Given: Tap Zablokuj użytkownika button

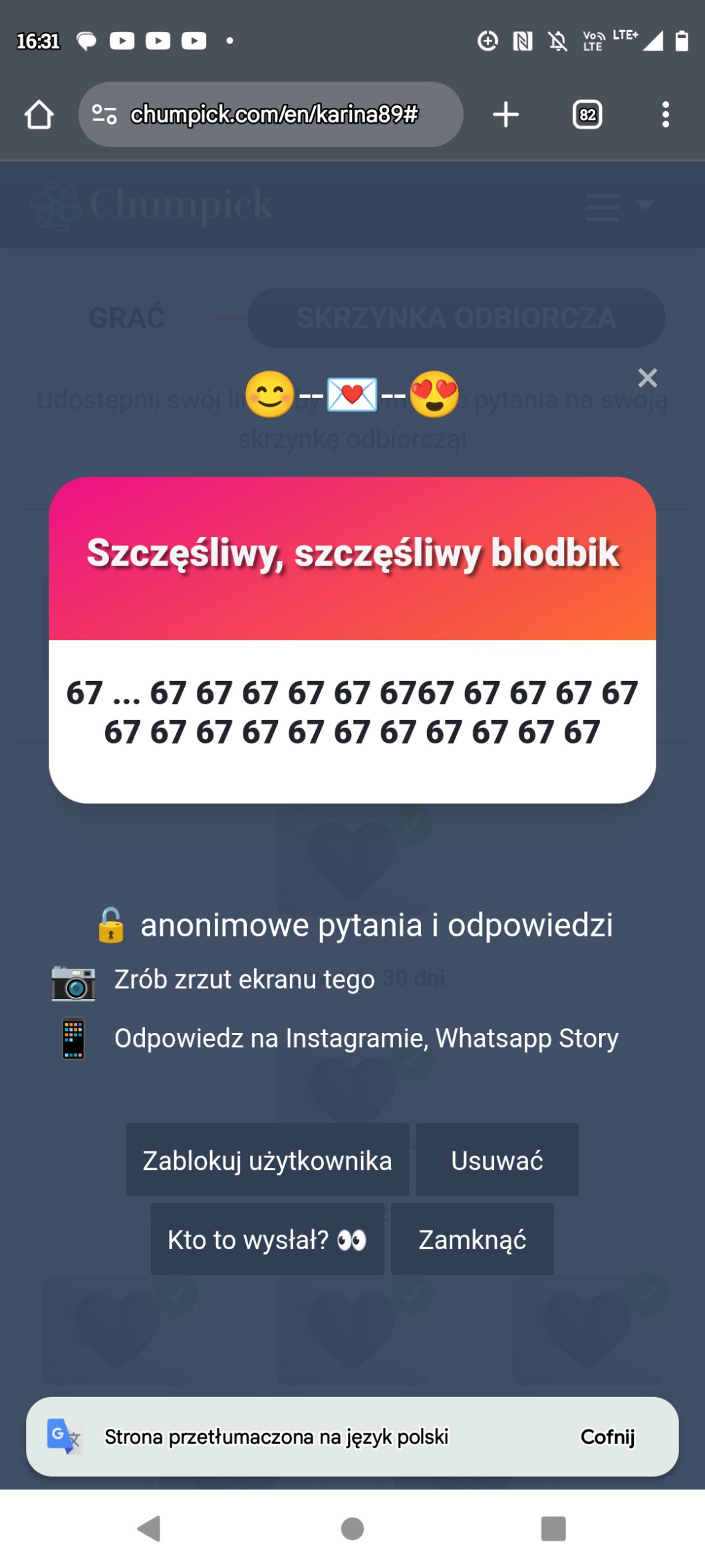Looking at the screenshot, I should point(267,1160).
